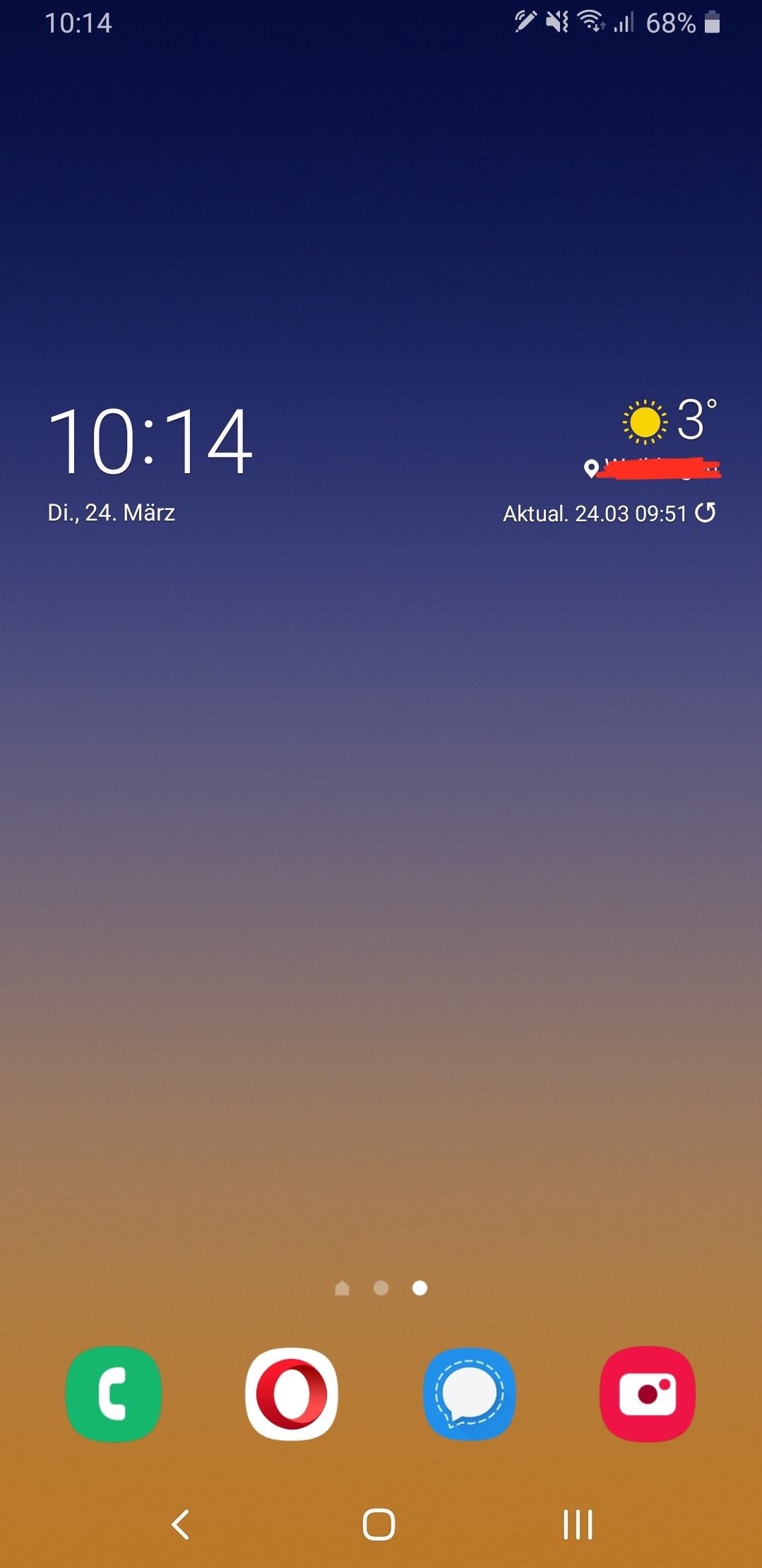Tap the system back button
Image resolution: width=762 pixels, height=1568 pixels.
(x=181, y=1524)
